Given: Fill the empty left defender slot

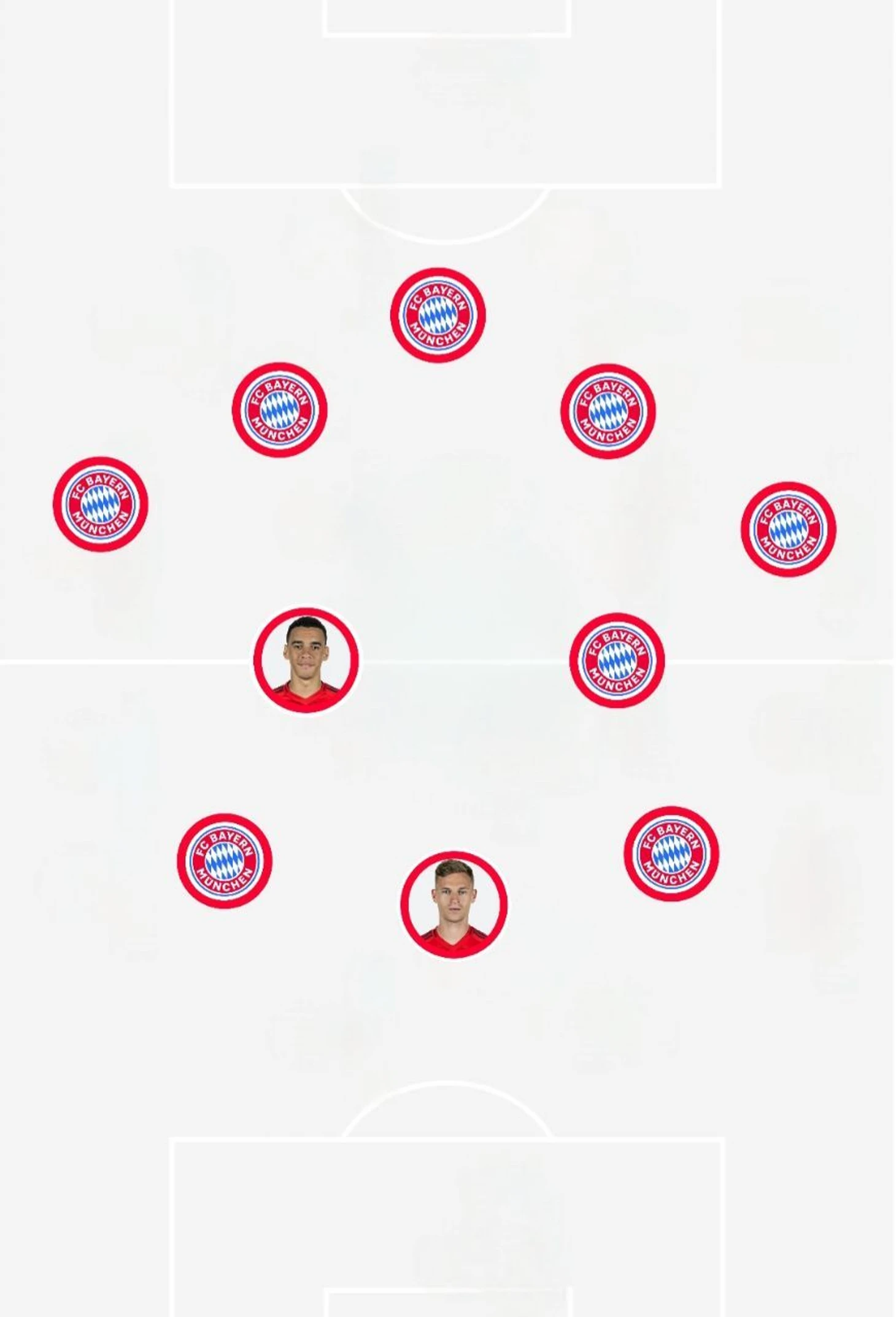Looking at the screenshot, I should (x=224, y=861).
